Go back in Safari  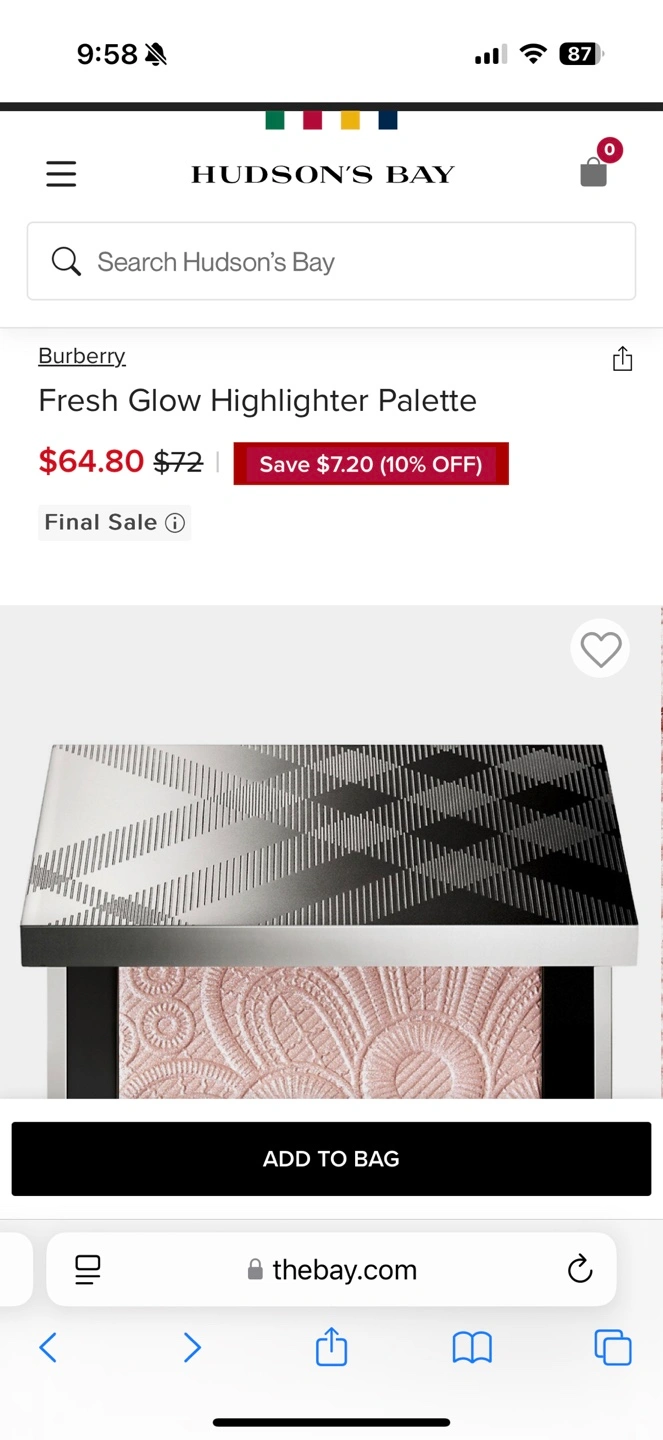point(47,1348)
